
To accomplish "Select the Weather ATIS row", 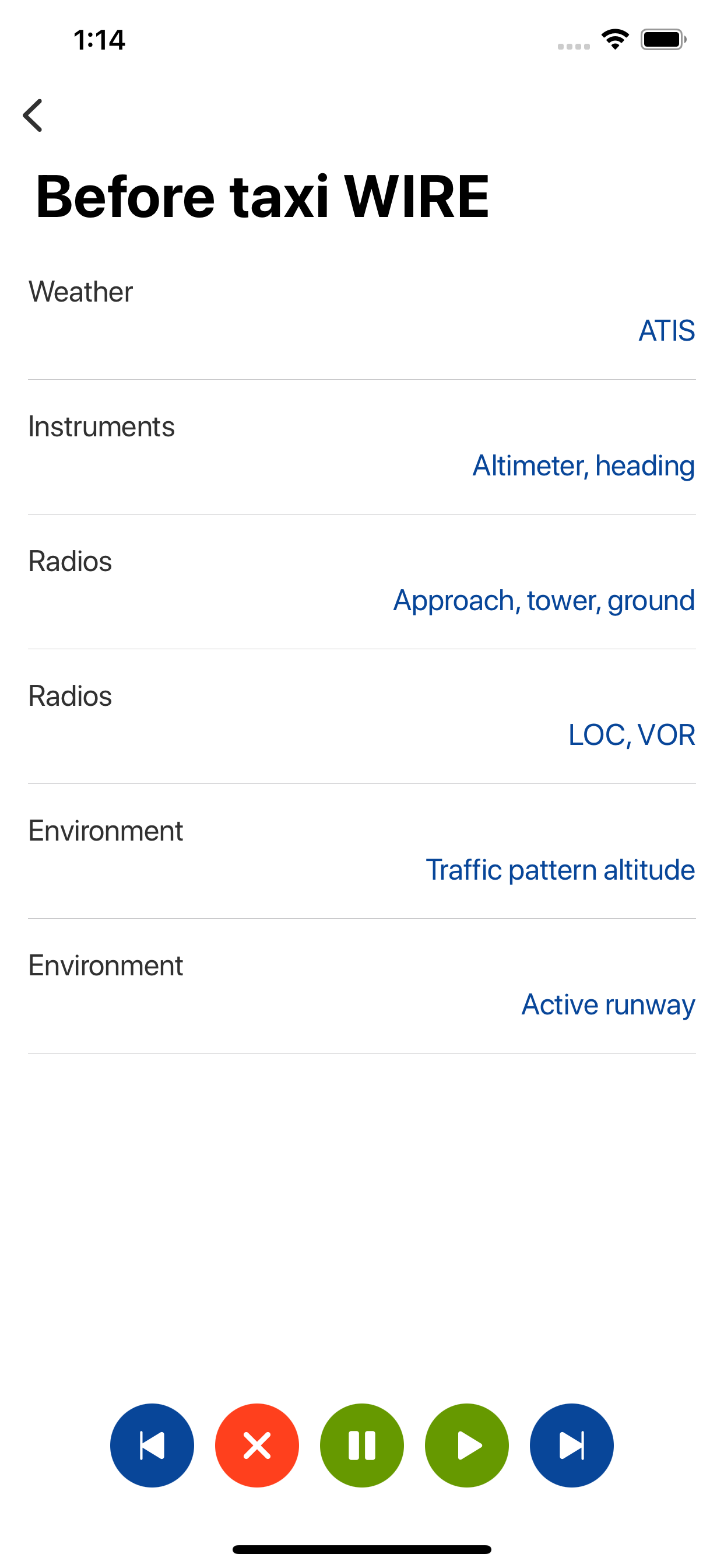I will pos(362,312).
